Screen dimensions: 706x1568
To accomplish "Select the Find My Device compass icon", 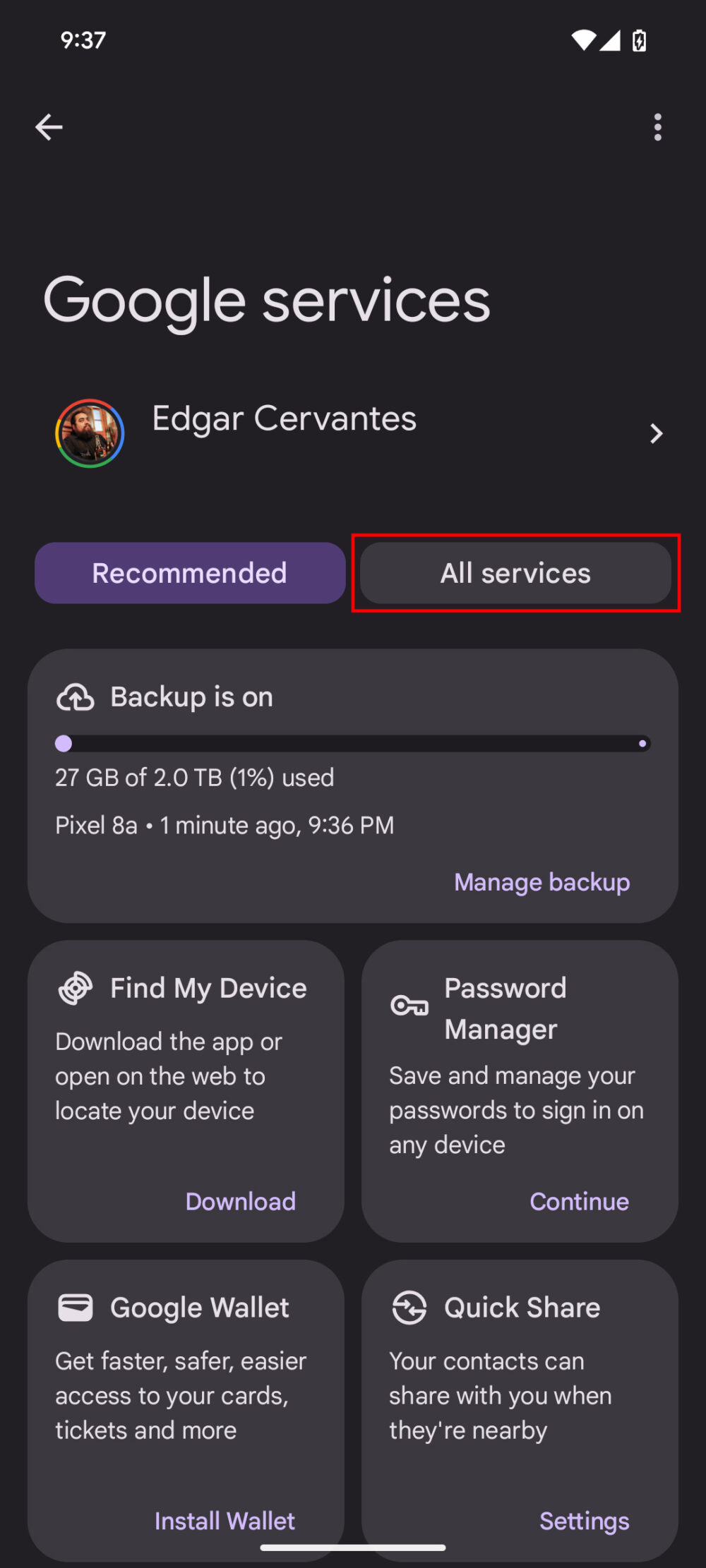I will tap(73, 987).
